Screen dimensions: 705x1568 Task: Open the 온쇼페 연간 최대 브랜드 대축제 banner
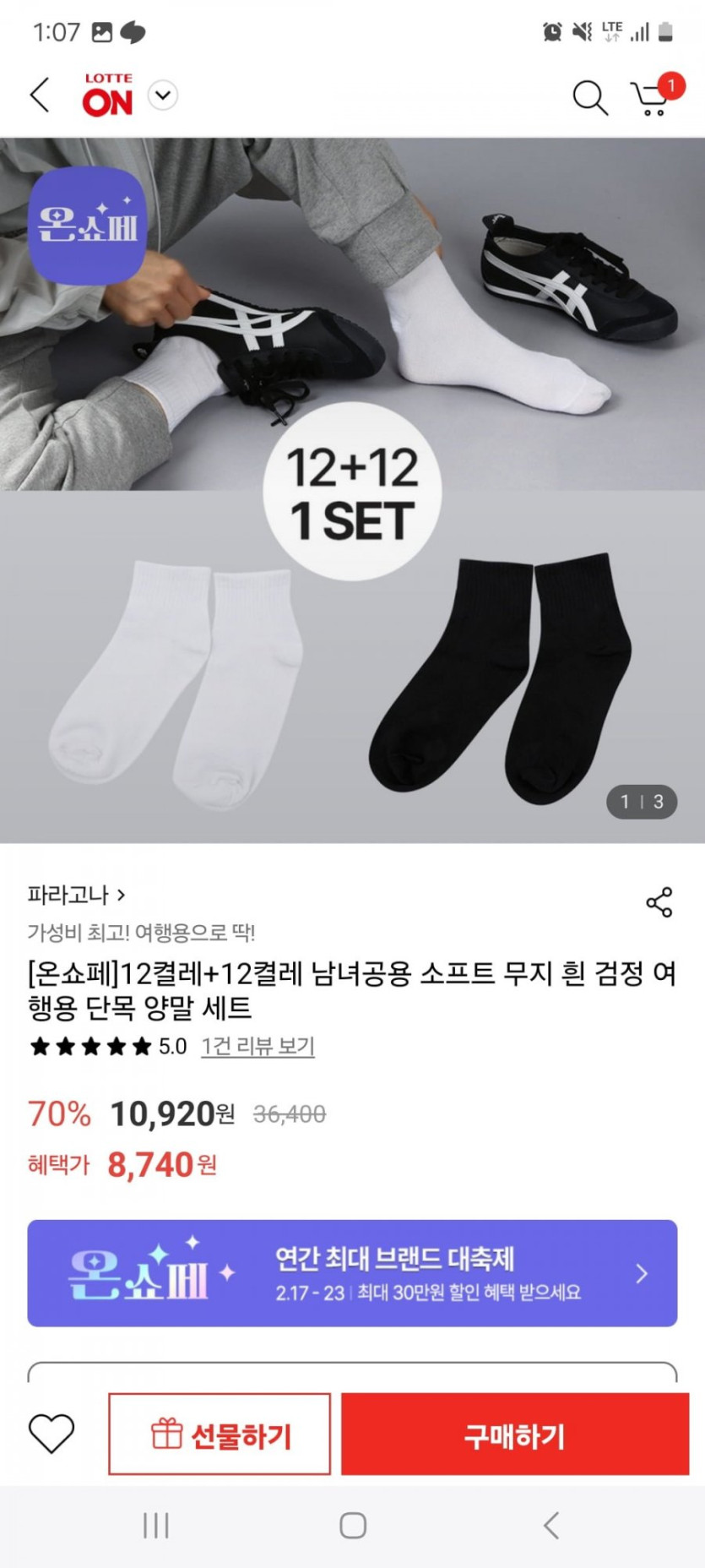(x=352, y=1272)
